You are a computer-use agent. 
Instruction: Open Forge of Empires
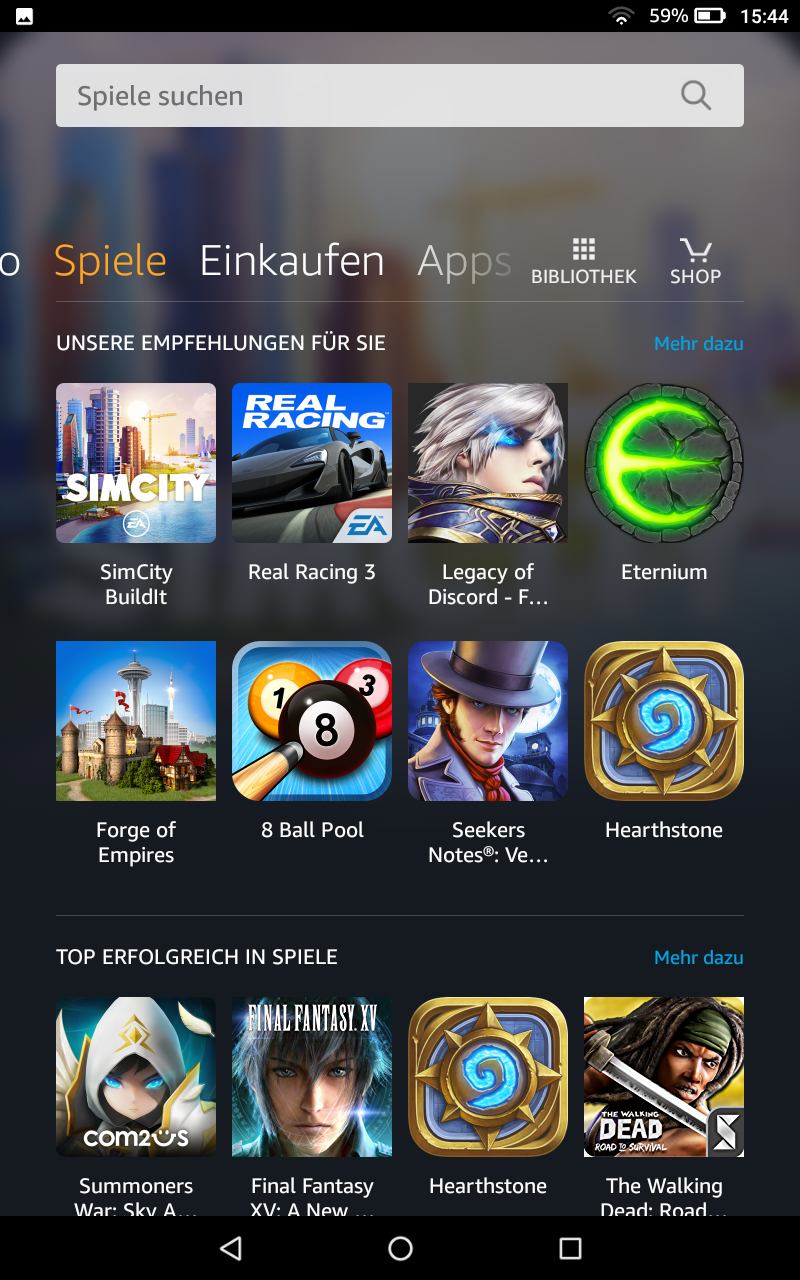pos(136,721)
